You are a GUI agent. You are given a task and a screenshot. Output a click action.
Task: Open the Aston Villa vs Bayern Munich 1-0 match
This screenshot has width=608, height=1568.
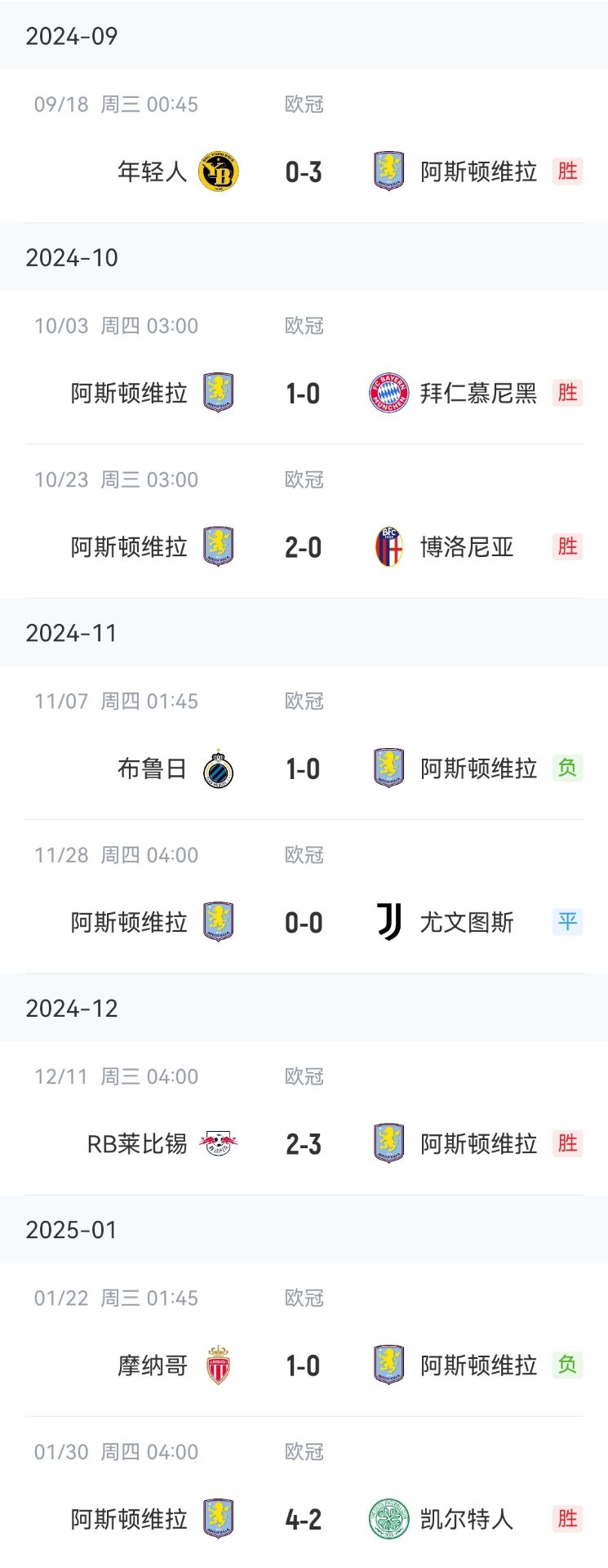[x=304, y=393]
